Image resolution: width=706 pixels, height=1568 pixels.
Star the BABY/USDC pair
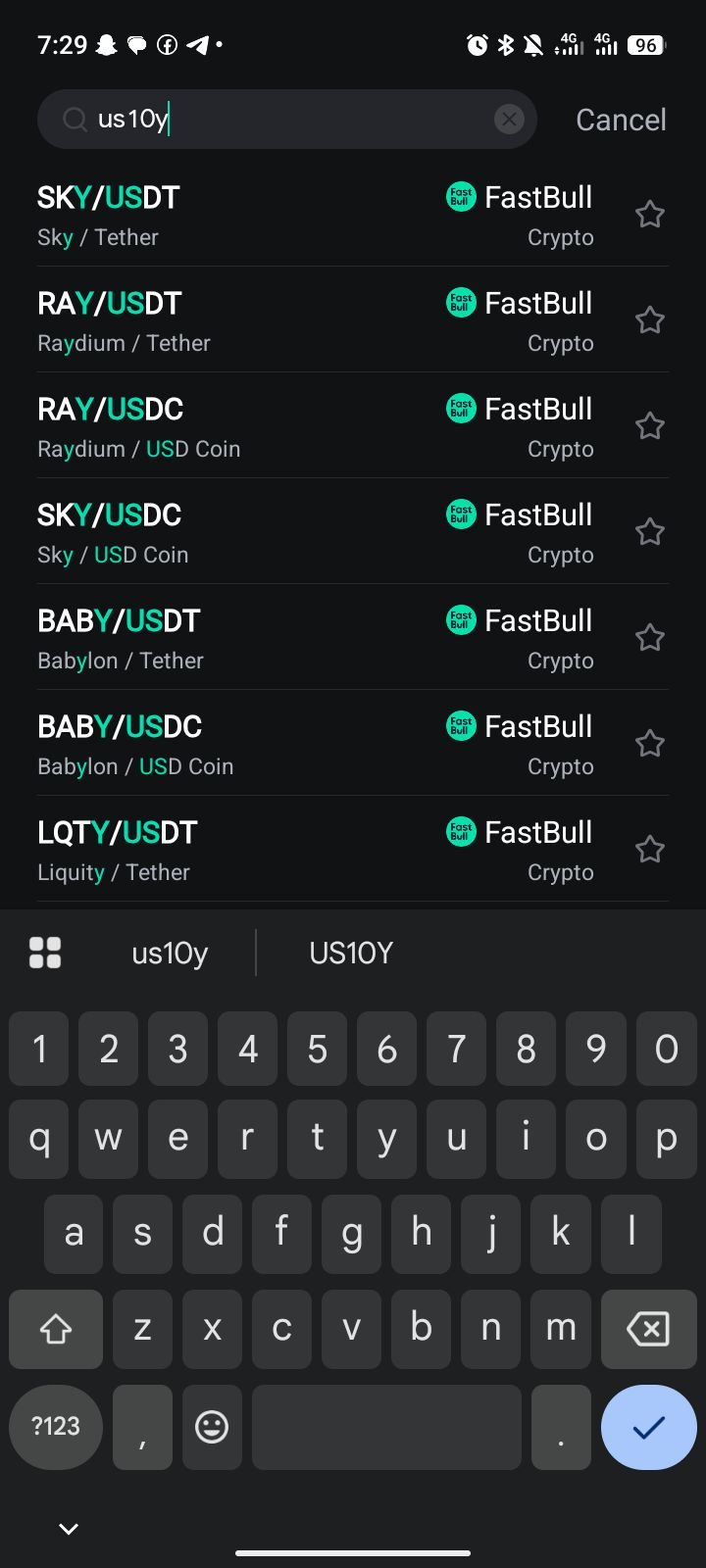pyautogui.click(x=650, y=744)
